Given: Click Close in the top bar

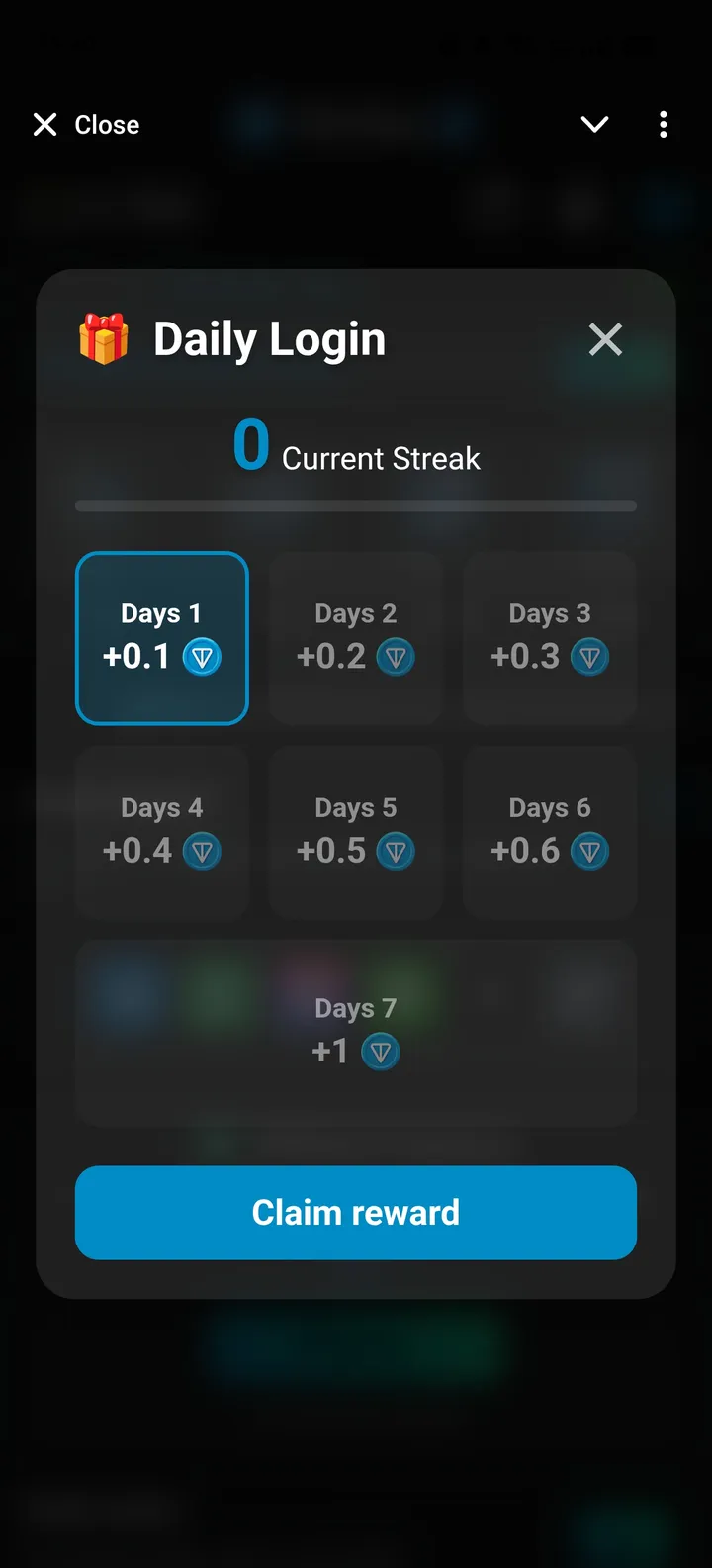Looking at the screenshot, I should coord(84,124).
